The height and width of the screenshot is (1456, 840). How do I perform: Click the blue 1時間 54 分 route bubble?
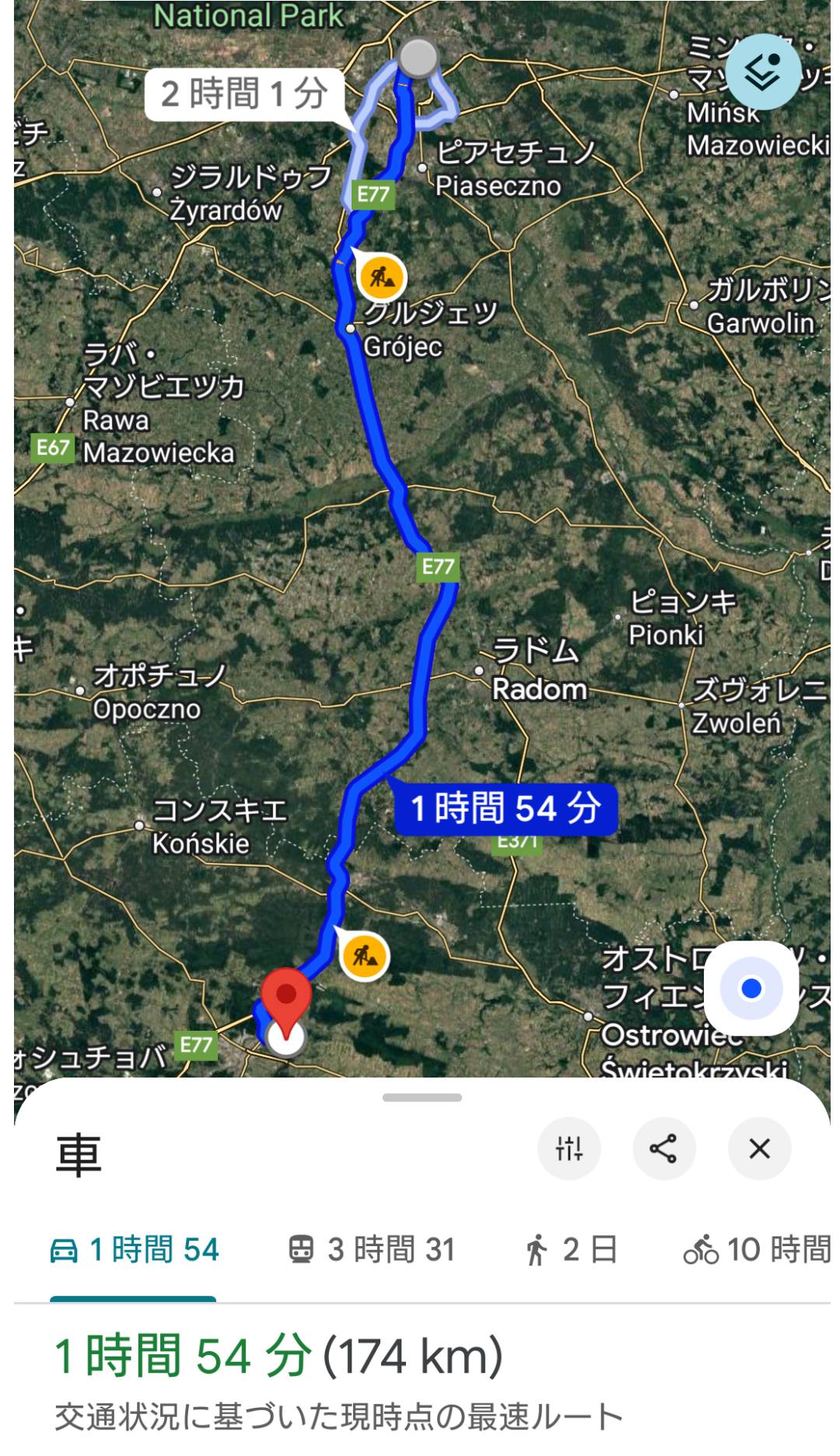[506, 809]
